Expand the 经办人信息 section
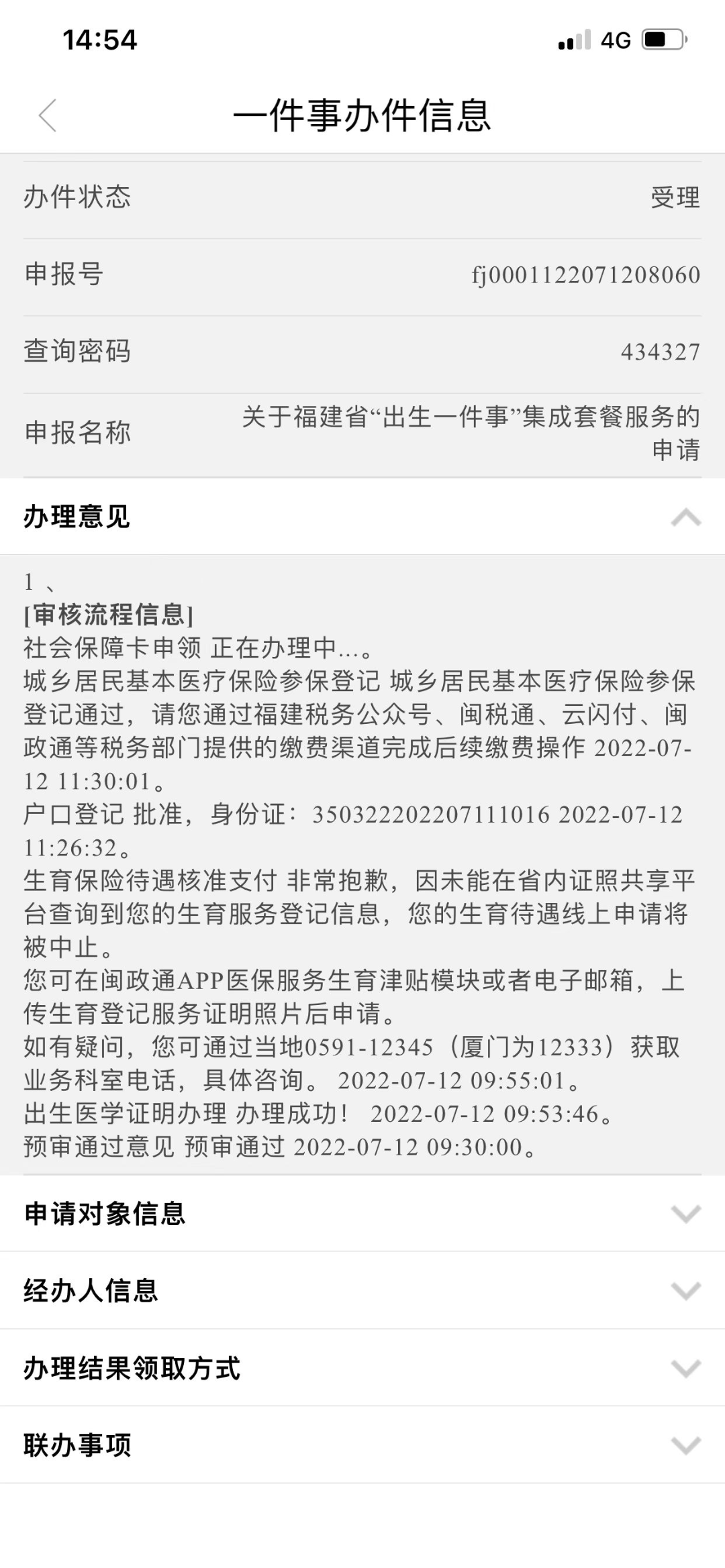 [x=685, y=1290]
